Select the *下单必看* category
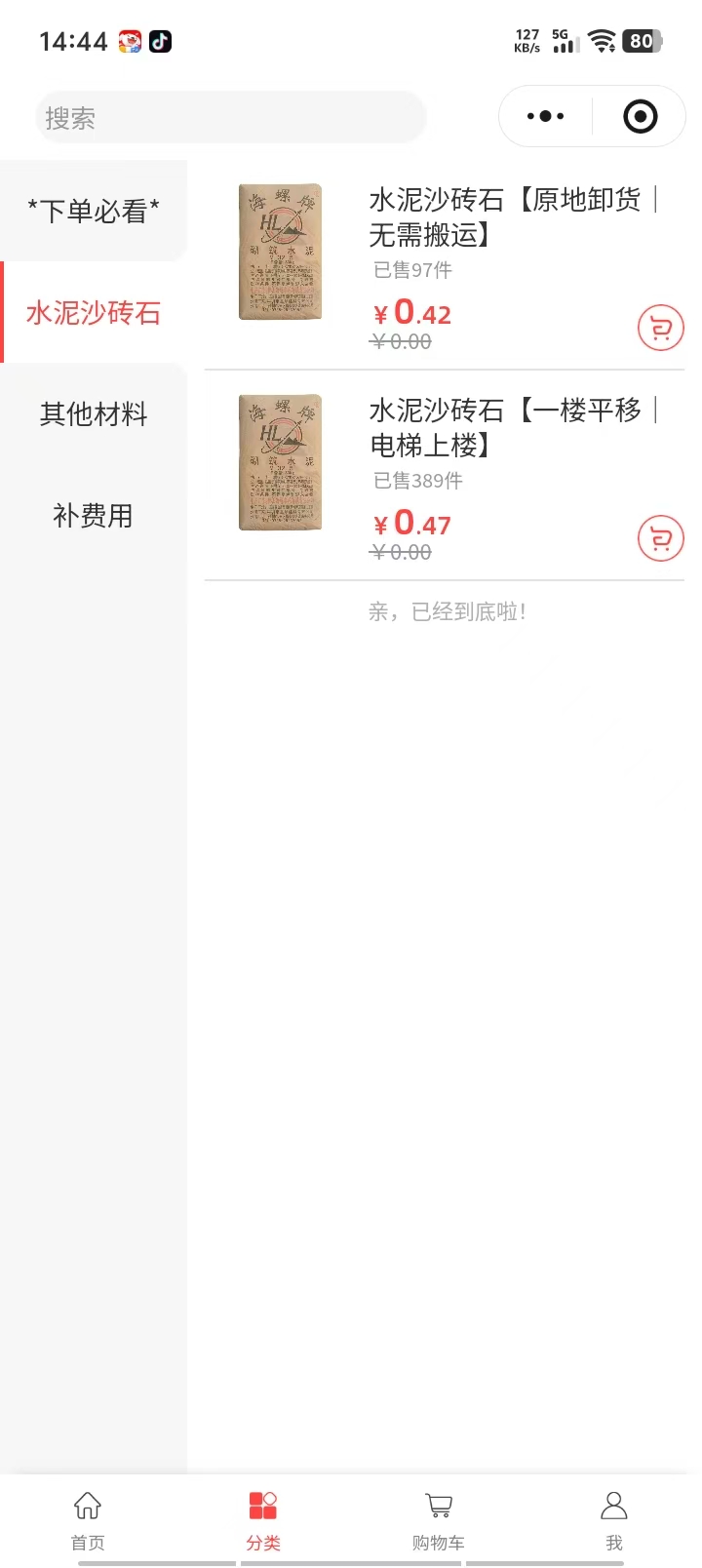702x1568 pixels. (94, 211)
